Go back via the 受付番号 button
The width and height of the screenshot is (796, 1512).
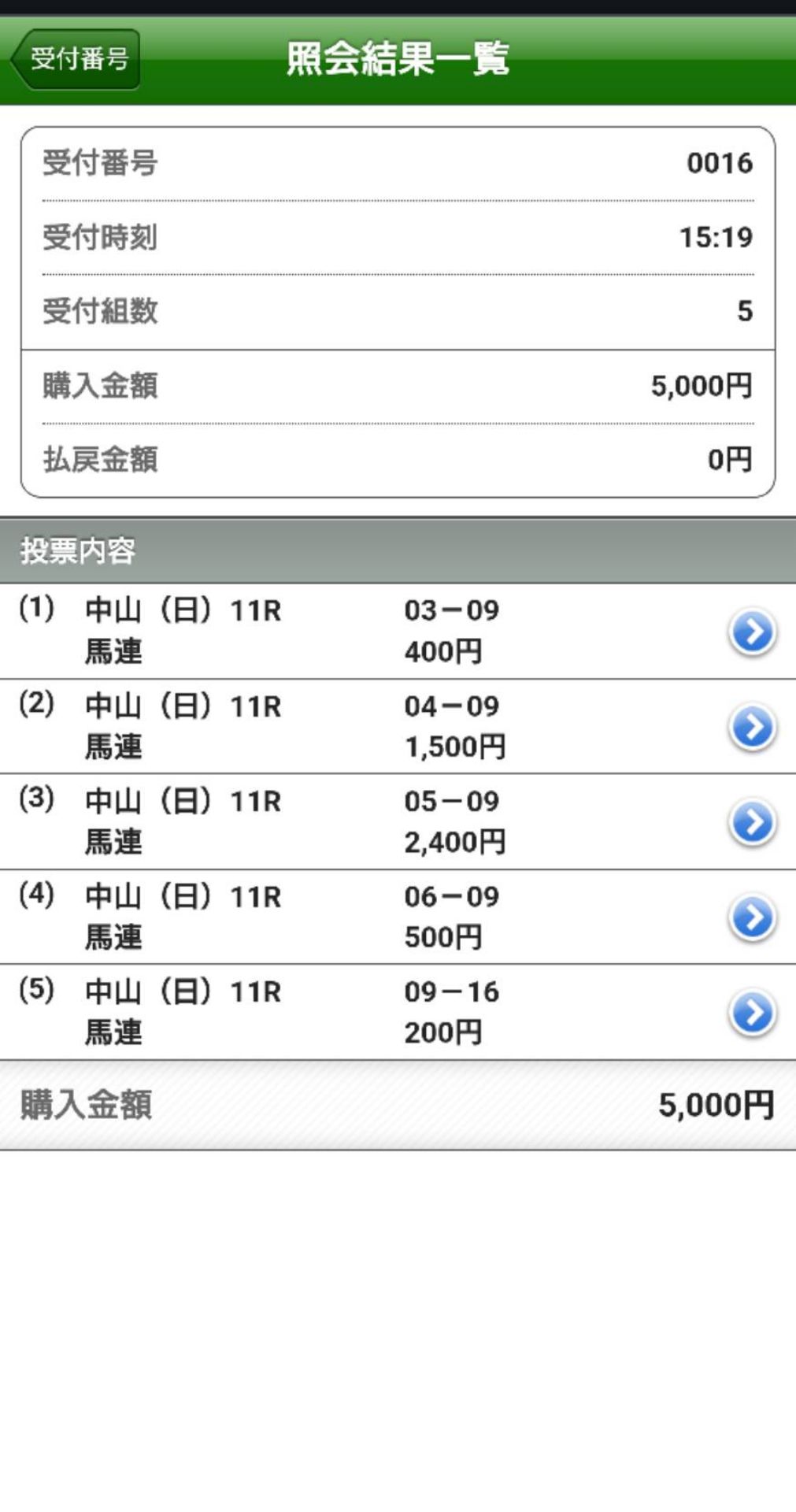pos(76,59)
